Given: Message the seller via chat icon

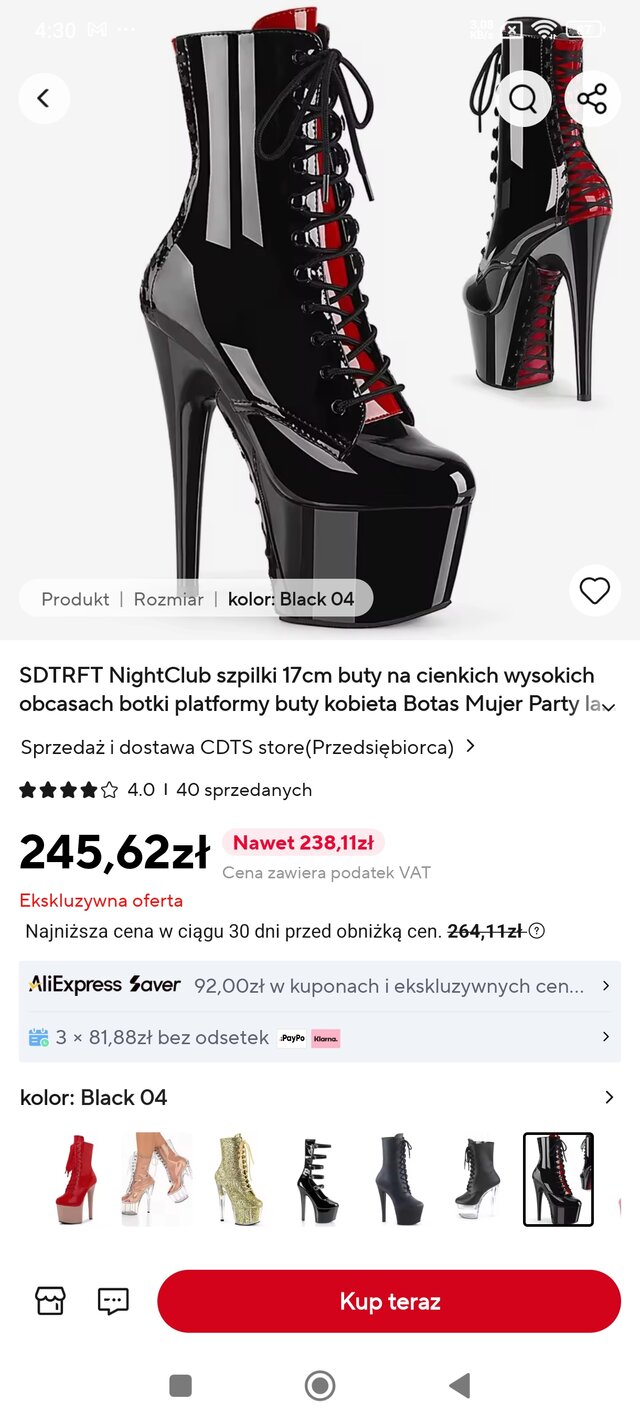Looking at the screenshot, I should 113,1301.
